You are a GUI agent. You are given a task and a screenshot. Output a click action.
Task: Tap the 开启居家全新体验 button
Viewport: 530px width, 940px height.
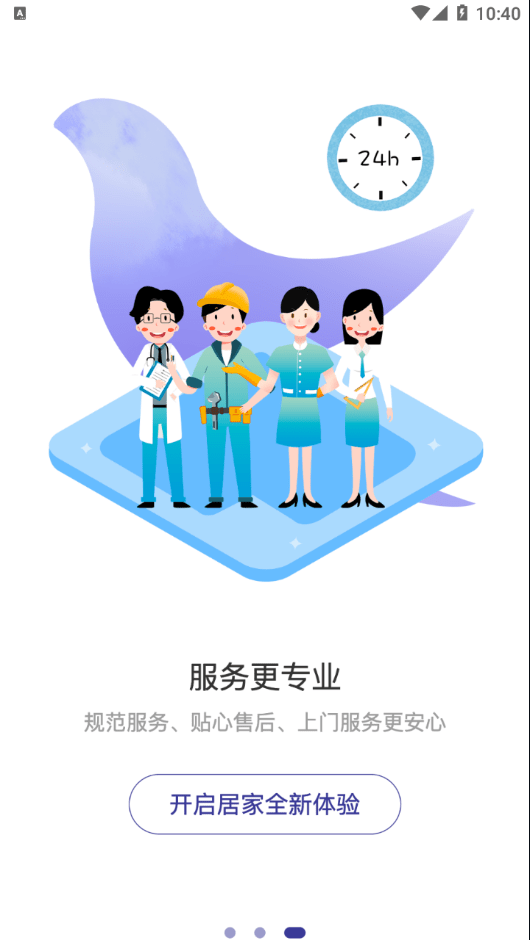(x=264, y=804)
